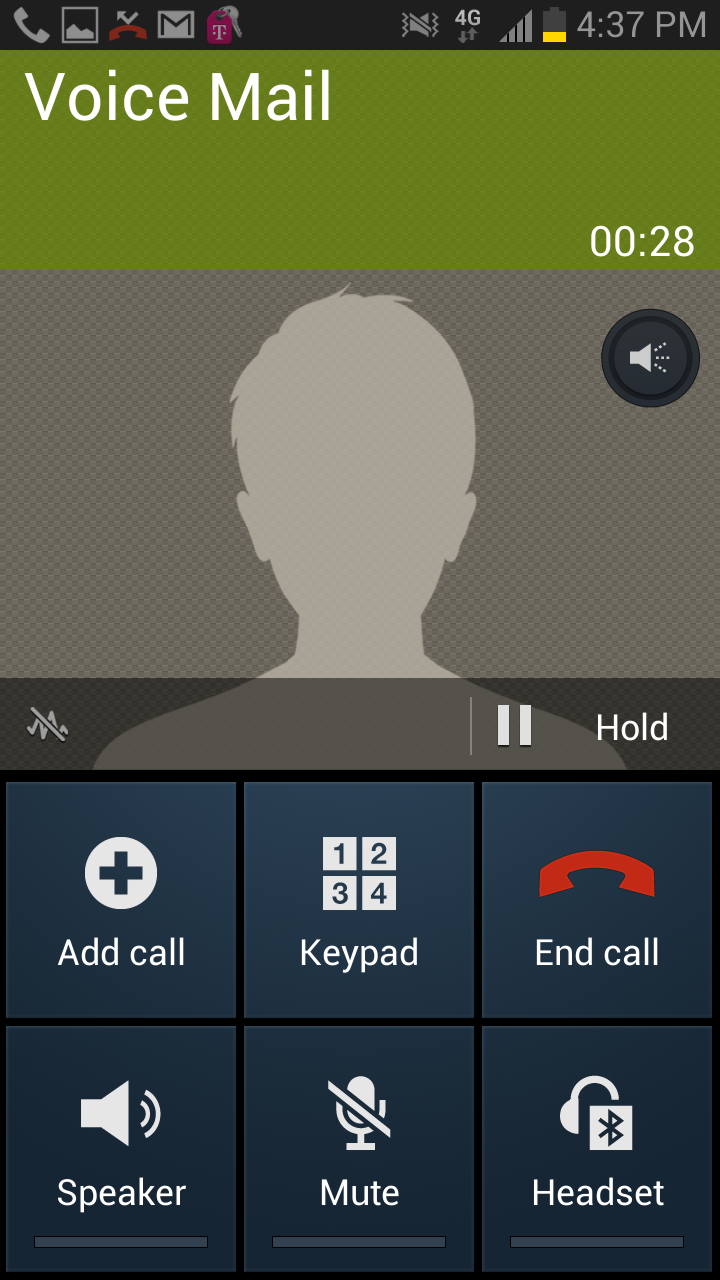Open the in-call volume control button
Viewport: 720px width, 1280px height.
click(x=650, y=357)
